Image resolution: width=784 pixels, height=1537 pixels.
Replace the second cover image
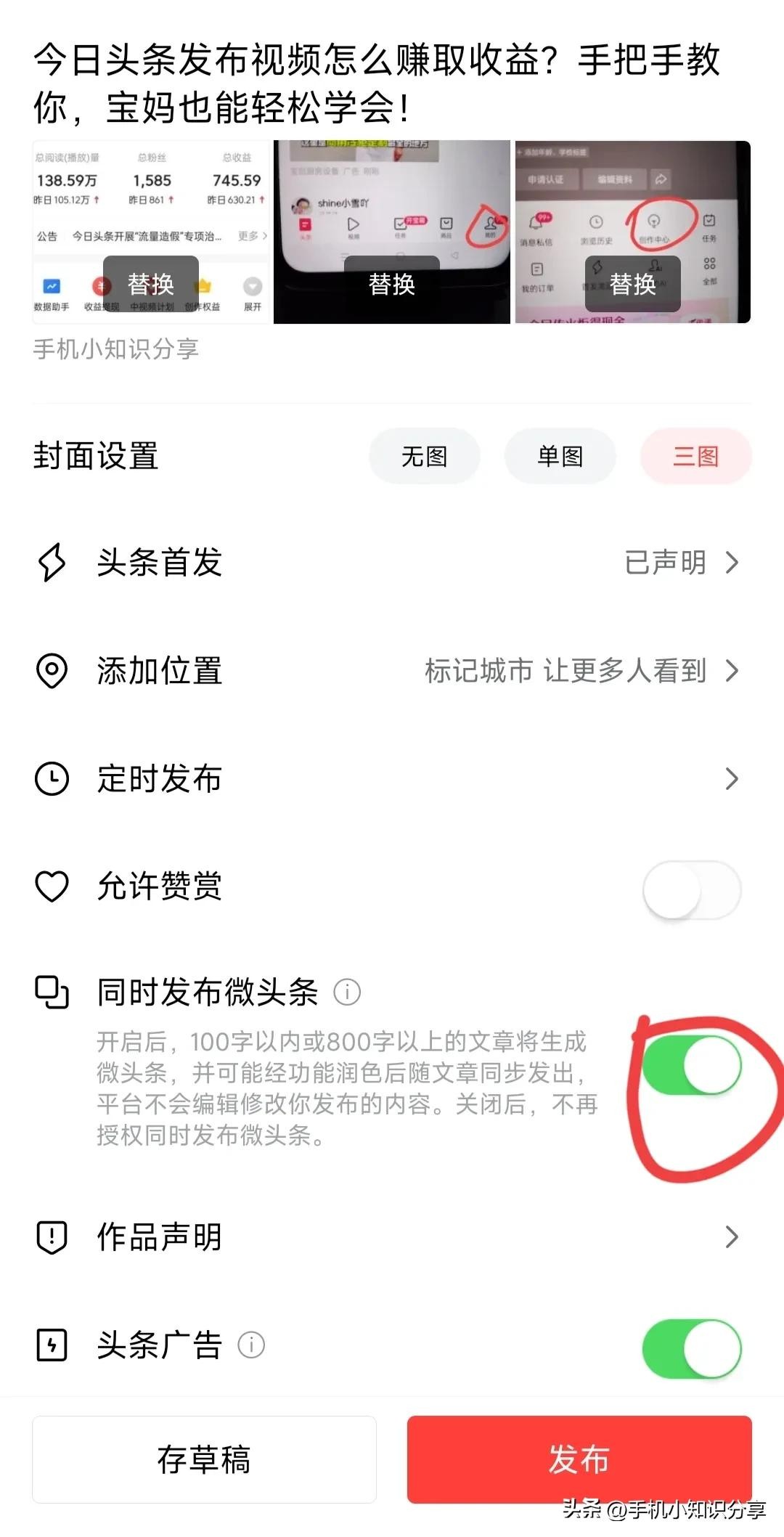coord(392,284)
